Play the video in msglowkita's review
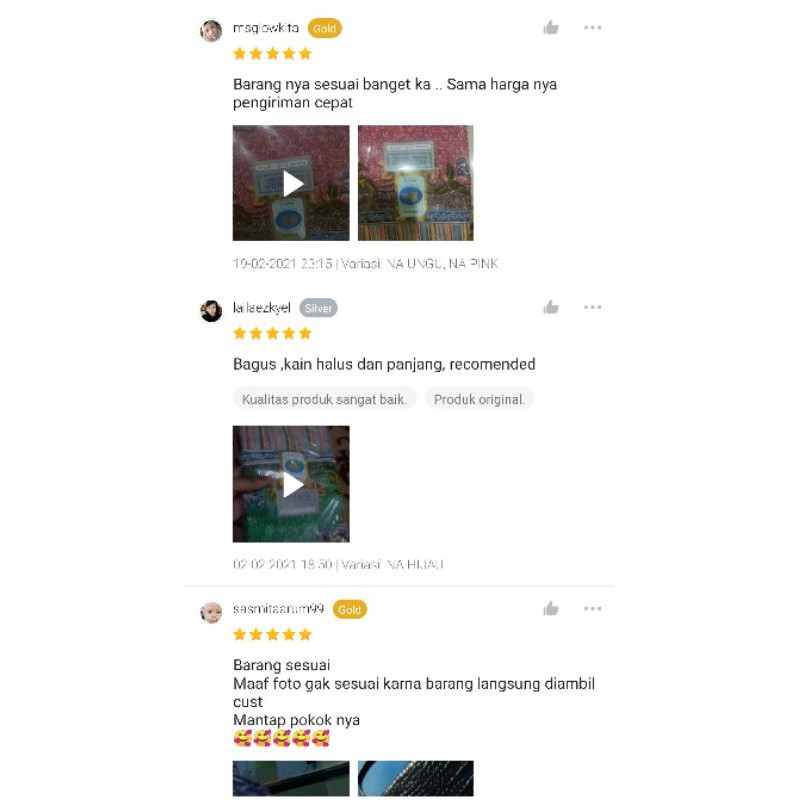800x800 pixels. tap(291, 183)
